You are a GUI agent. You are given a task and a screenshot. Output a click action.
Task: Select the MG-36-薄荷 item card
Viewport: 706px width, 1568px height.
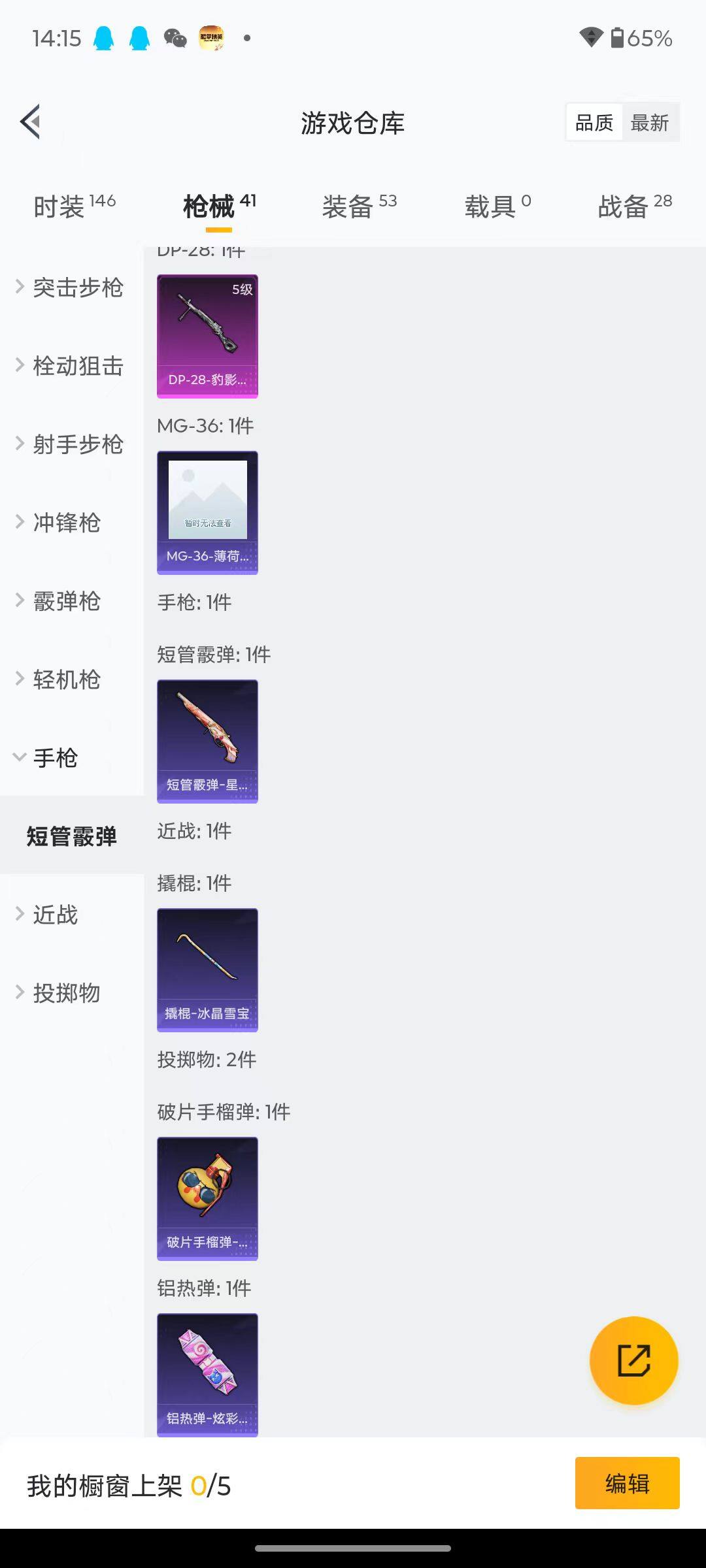(207, 512)
